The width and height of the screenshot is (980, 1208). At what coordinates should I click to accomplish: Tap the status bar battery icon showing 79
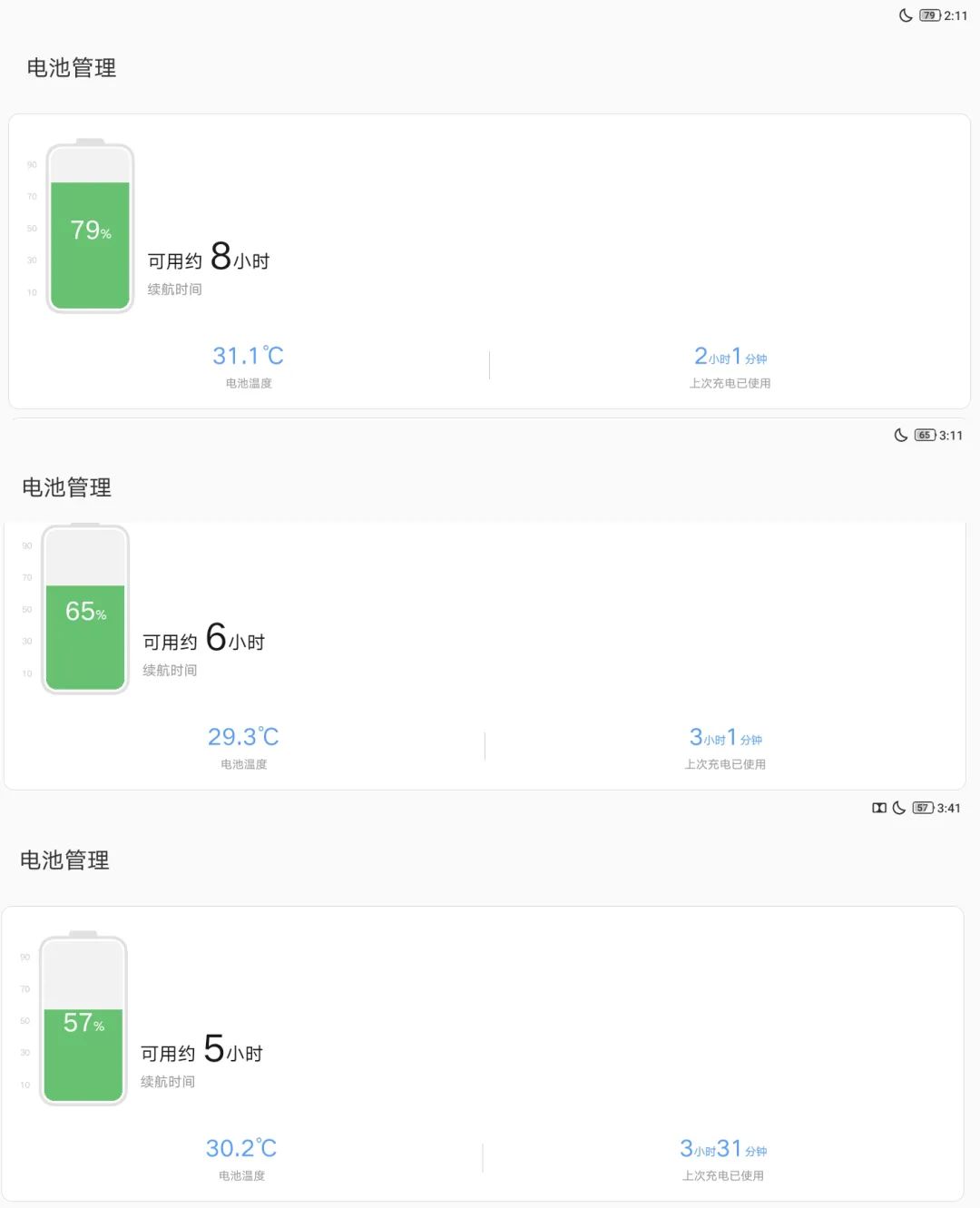pos(928,15)
